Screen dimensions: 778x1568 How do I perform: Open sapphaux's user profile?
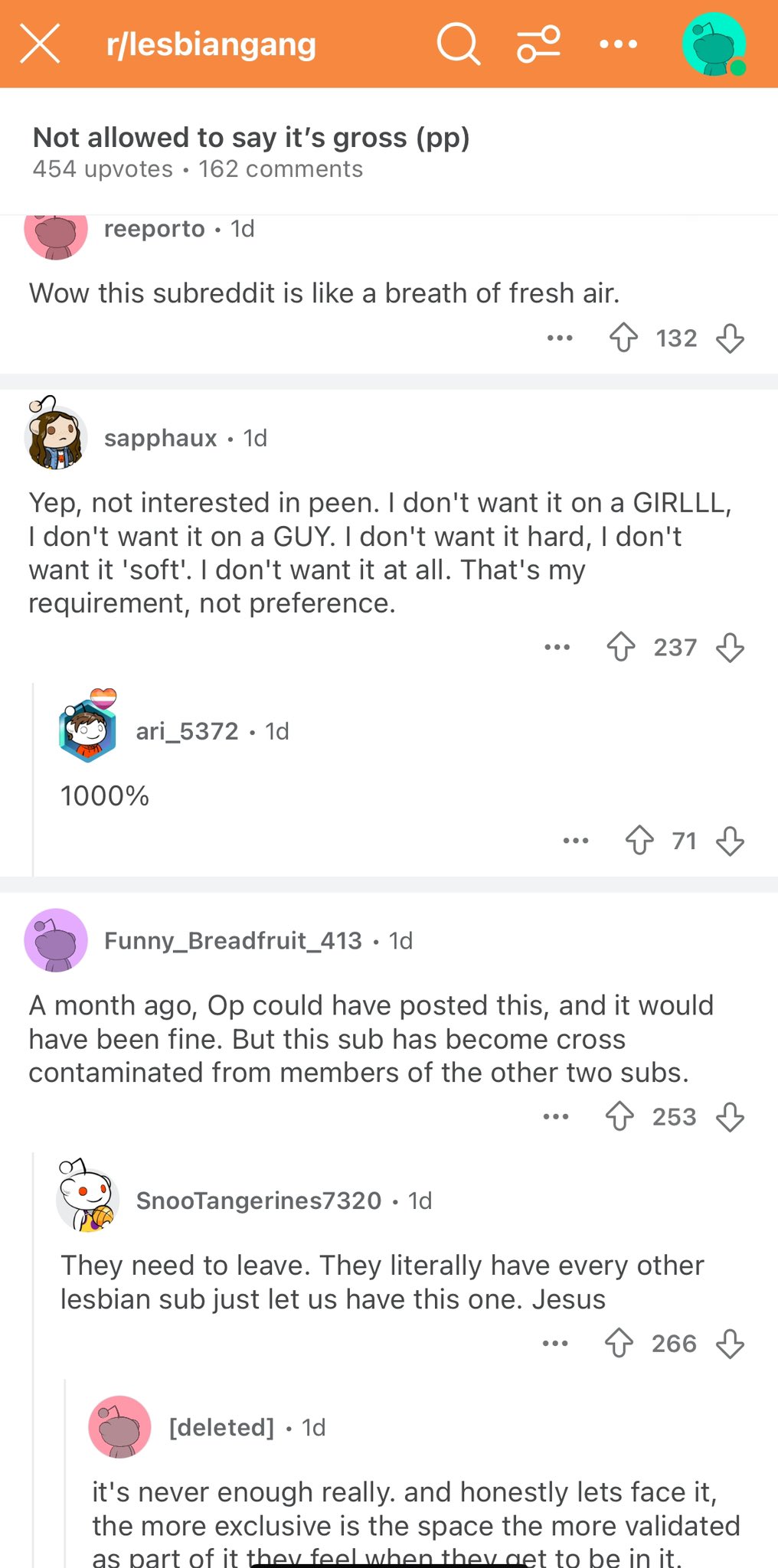[x=161, y=438]
